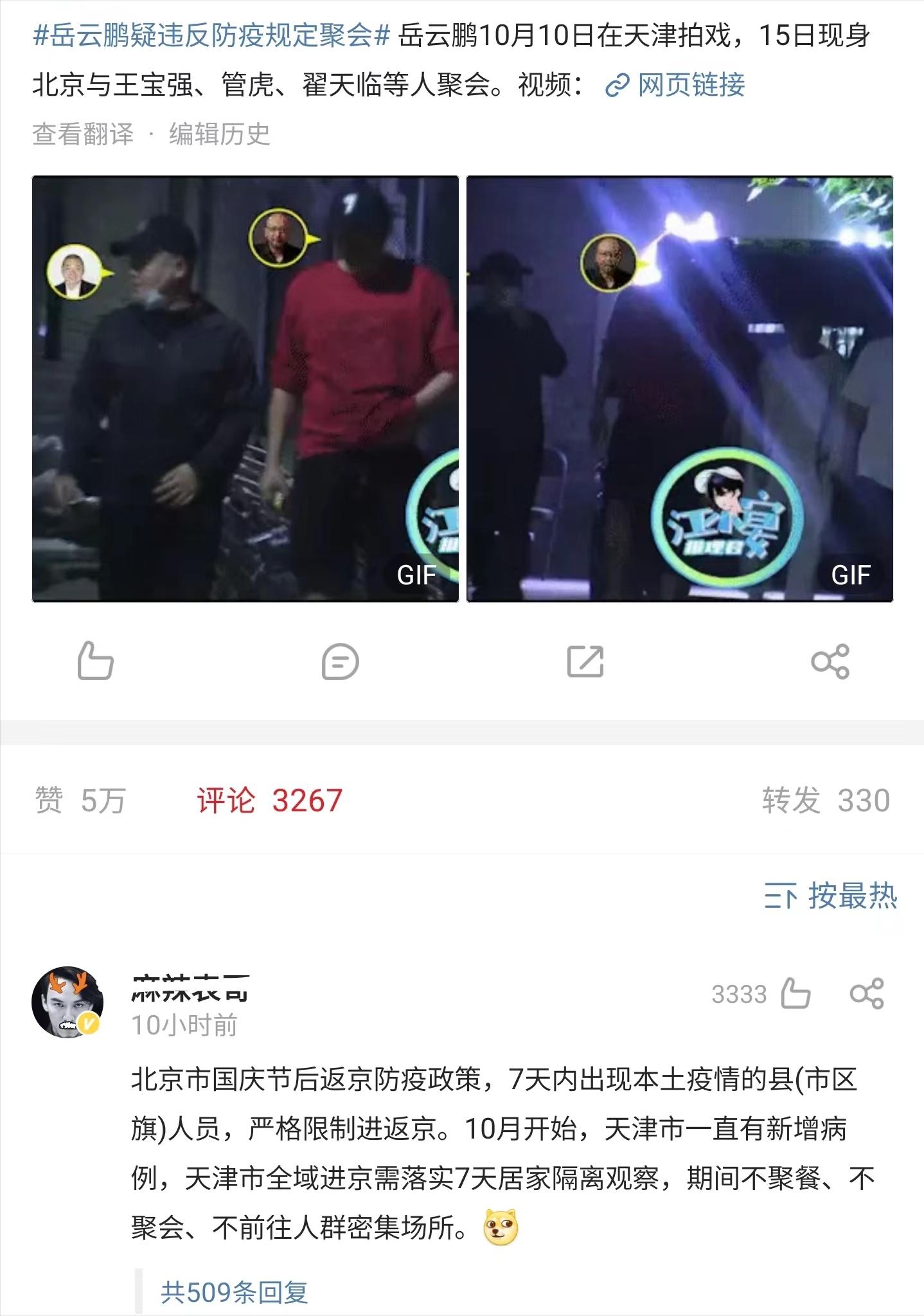Switch to the 转发 330 tab
The width and height of the screenshot is (924, 1316).
pos(826,800)
